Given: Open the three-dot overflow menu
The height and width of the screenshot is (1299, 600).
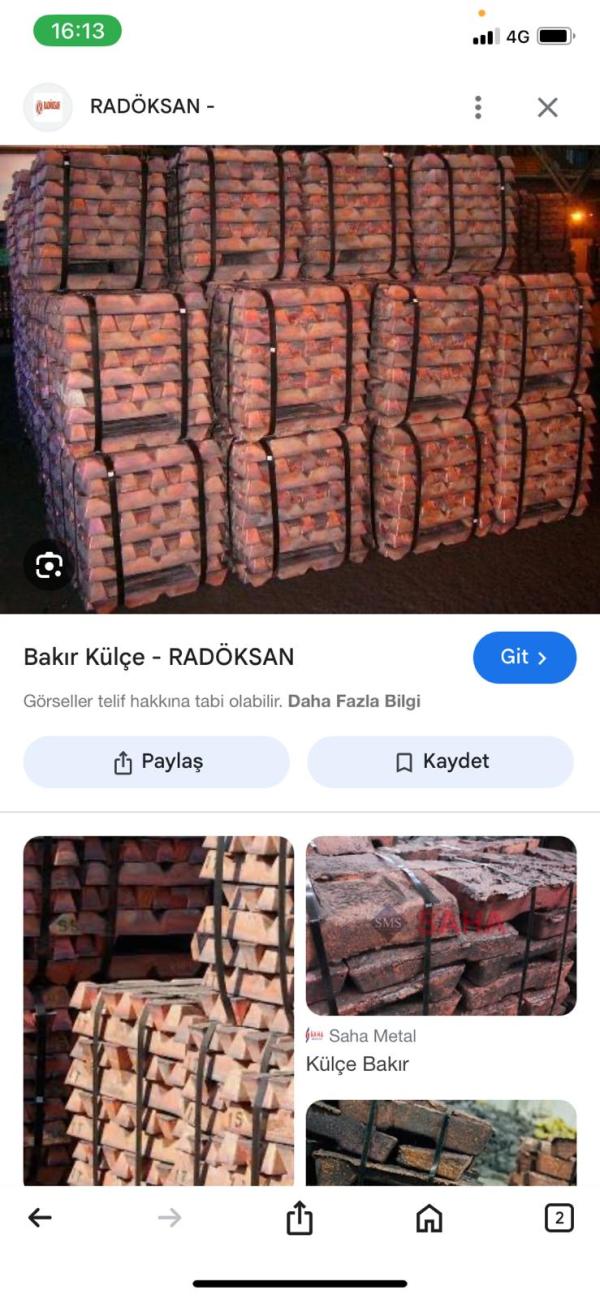Looking at the screenshot, I should click(x=478, y=107).
